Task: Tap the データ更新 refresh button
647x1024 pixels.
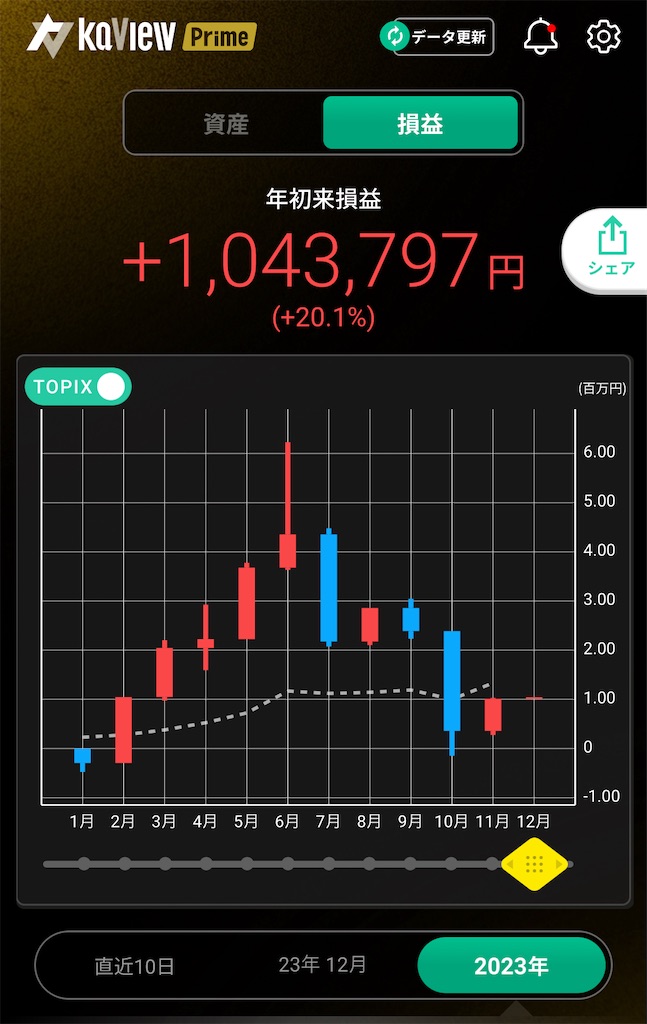Action: [x=437, y=38]
